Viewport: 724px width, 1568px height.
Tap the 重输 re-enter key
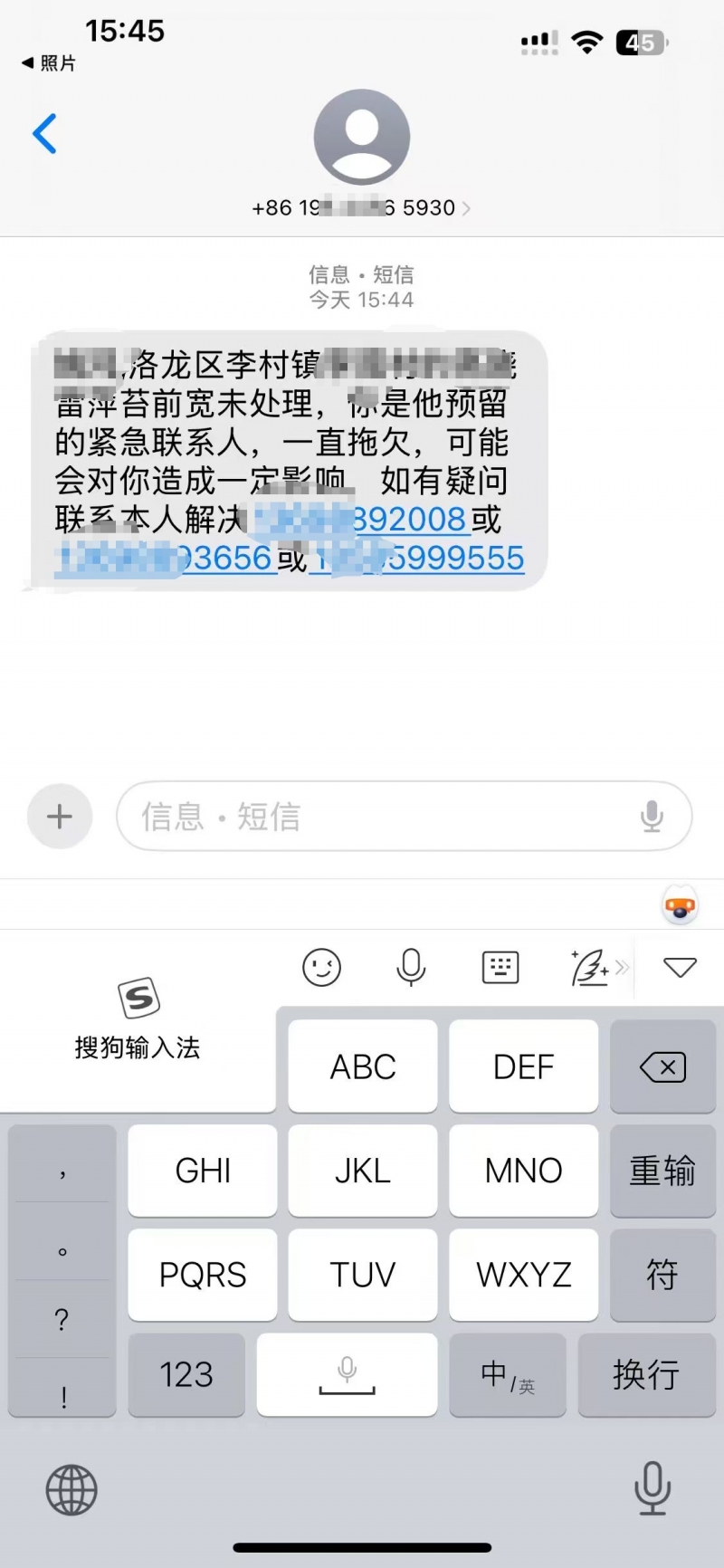662,1171
